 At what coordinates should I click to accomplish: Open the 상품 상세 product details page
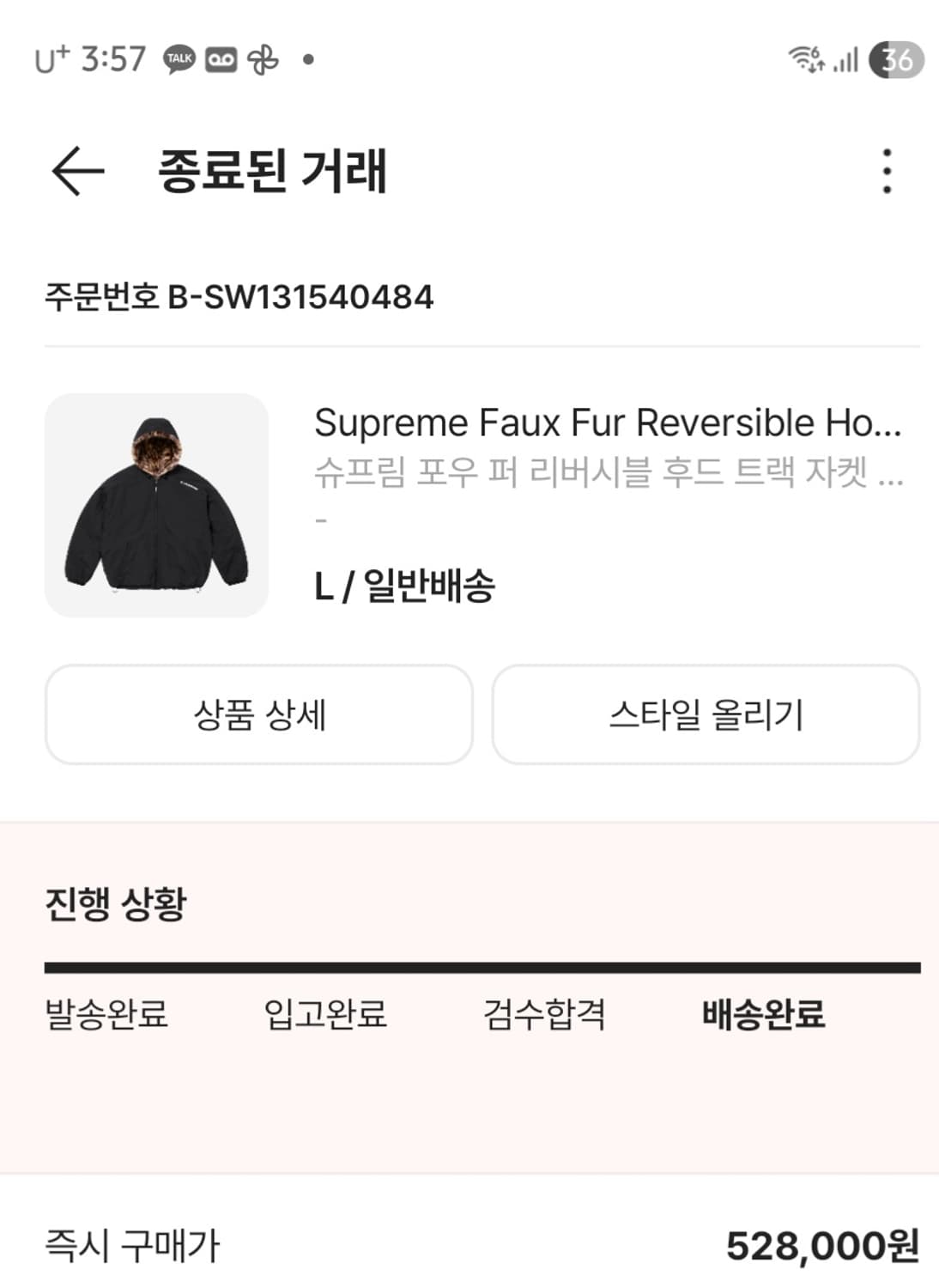point(259,714)
